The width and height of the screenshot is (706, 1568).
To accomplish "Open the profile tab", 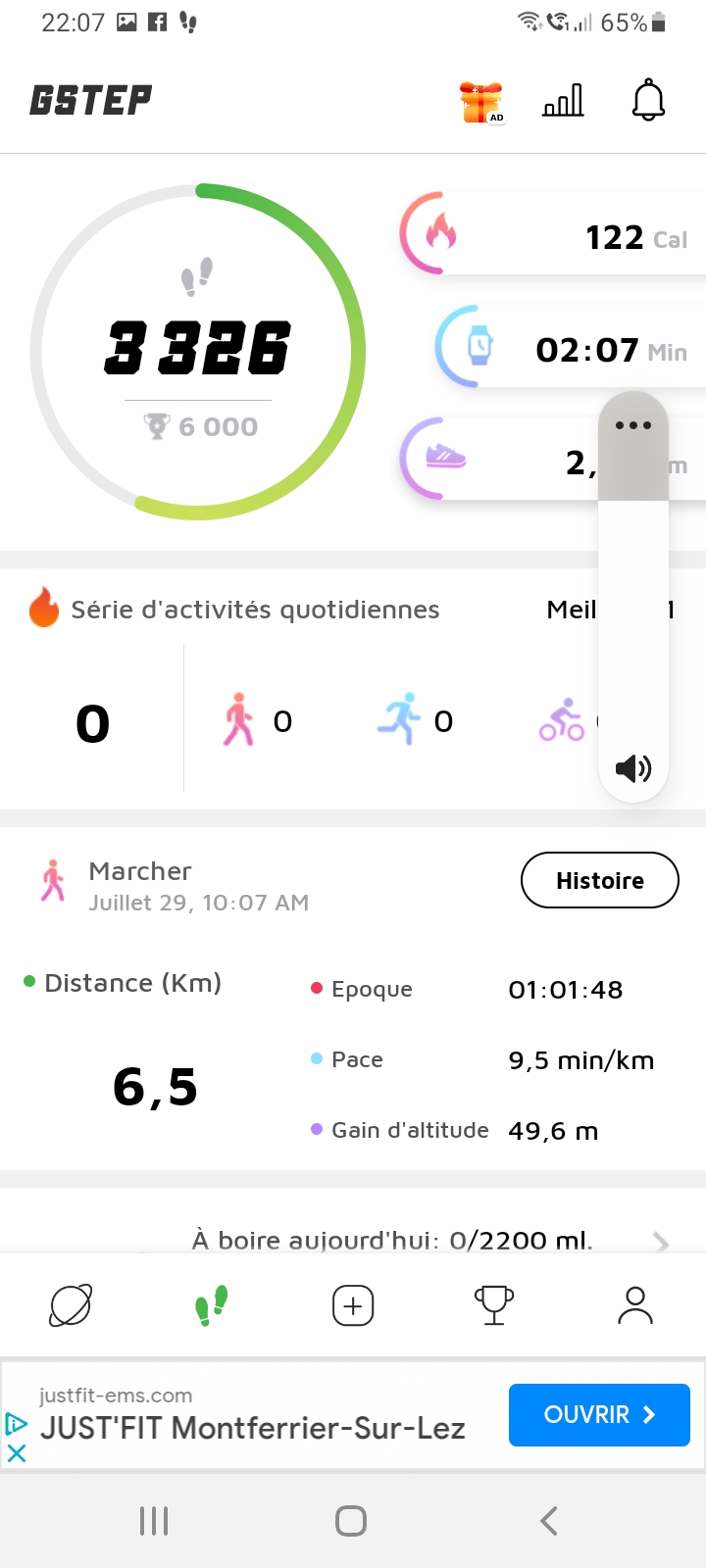I will pos(635,1305).
